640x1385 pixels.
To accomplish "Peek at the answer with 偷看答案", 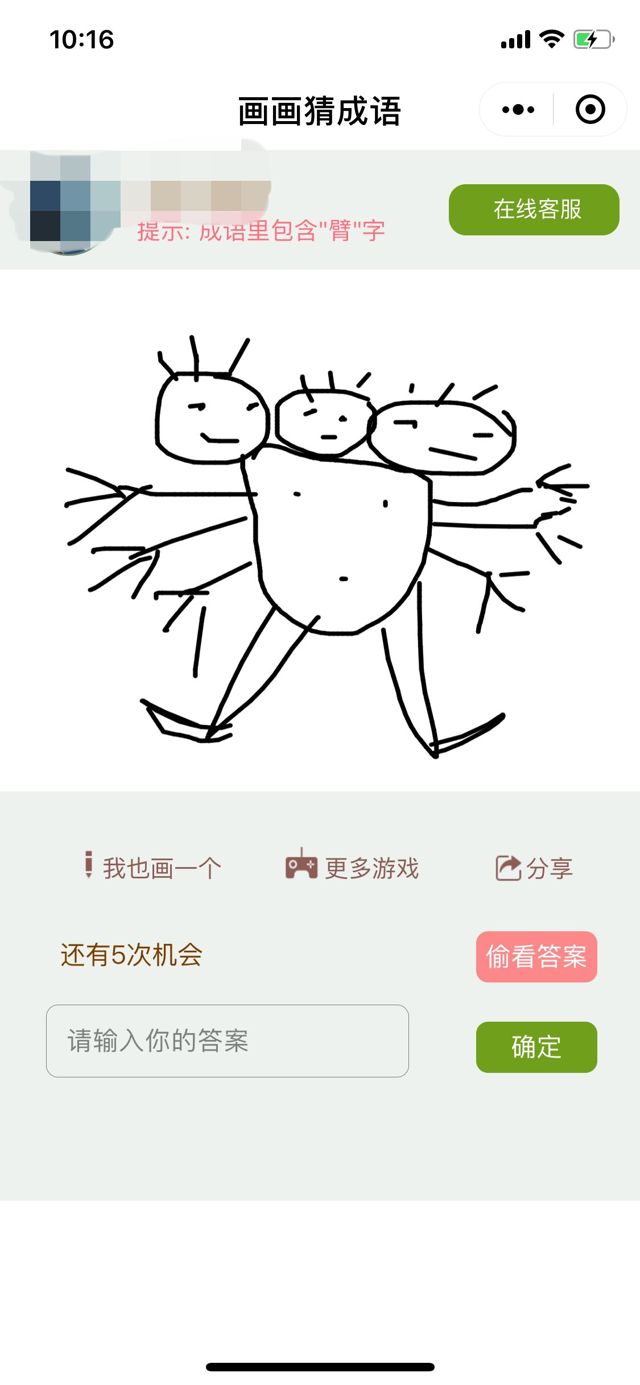I will click(x=536, y=957).
